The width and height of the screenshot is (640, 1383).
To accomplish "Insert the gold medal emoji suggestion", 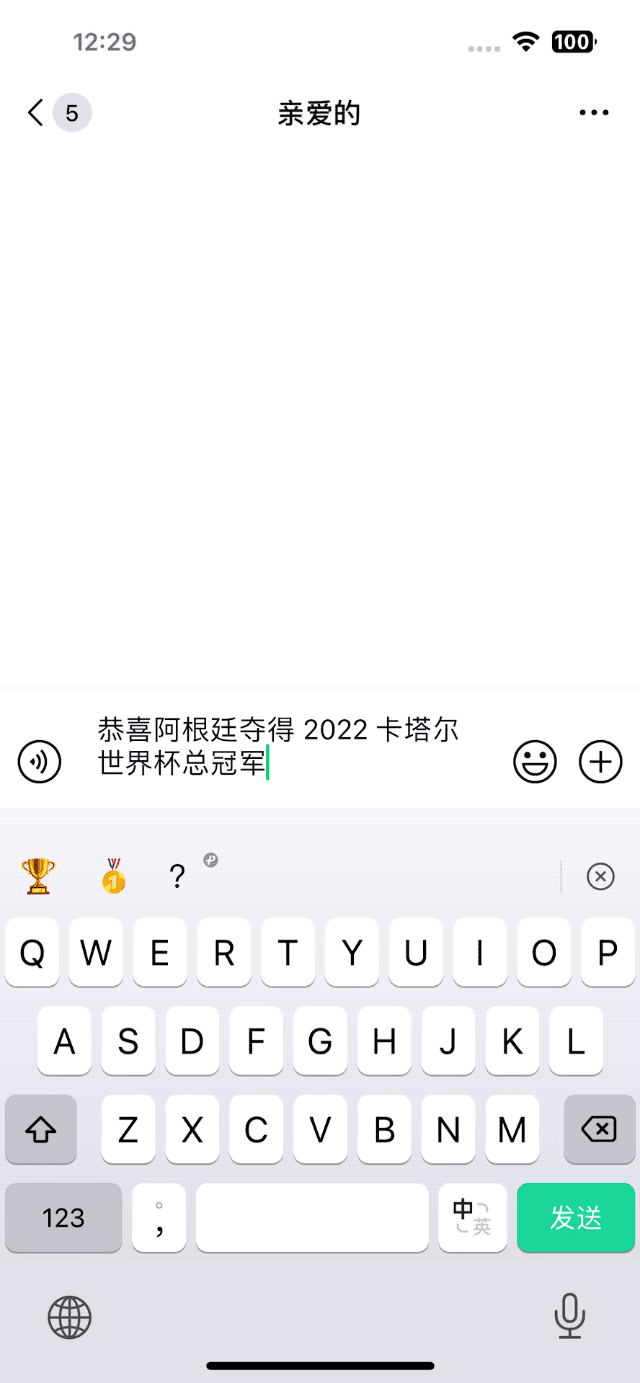I will click(114, 877).
